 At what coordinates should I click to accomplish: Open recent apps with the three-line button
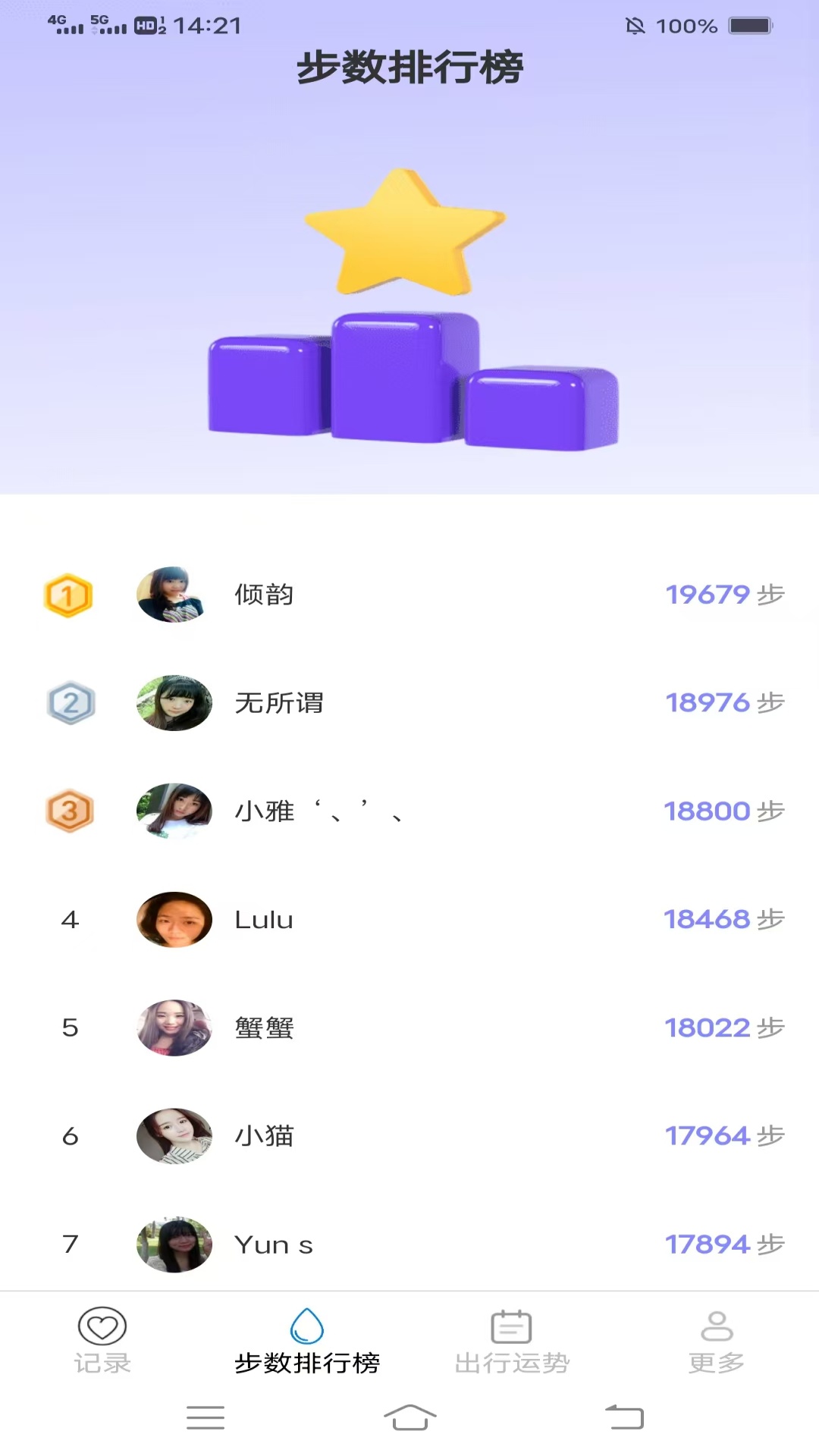(x=205, y=1418)
